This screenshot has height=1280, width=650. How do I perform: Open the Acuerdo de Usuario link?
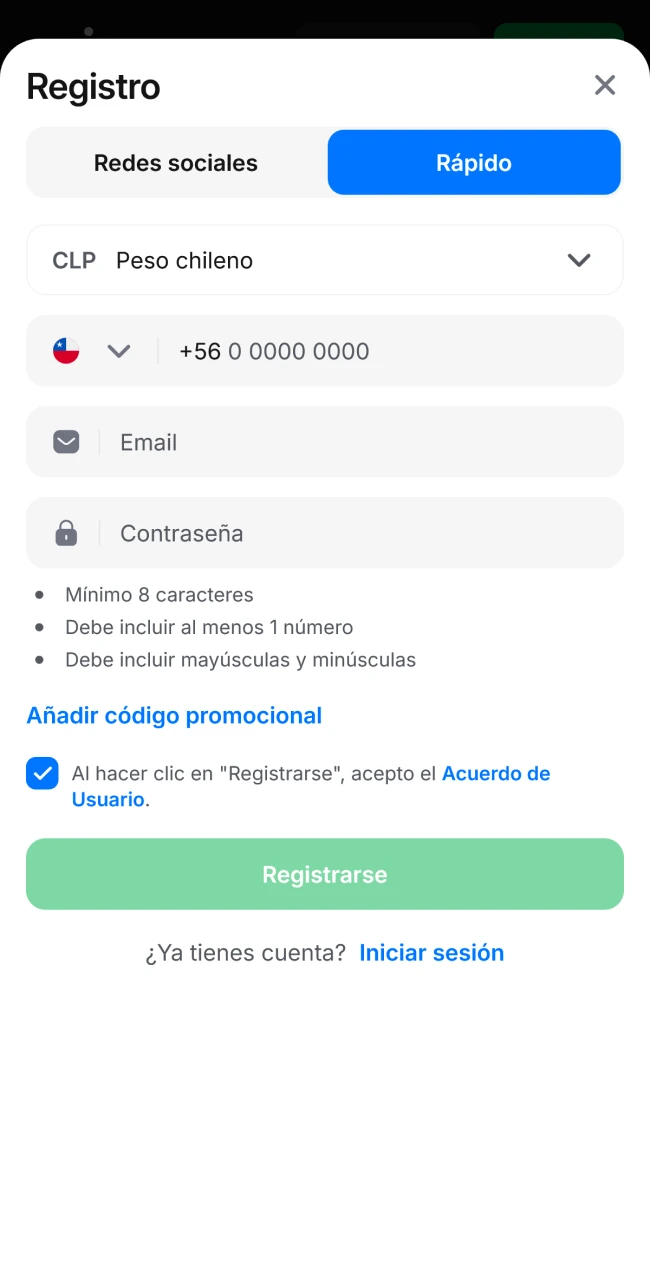[495, 774]
